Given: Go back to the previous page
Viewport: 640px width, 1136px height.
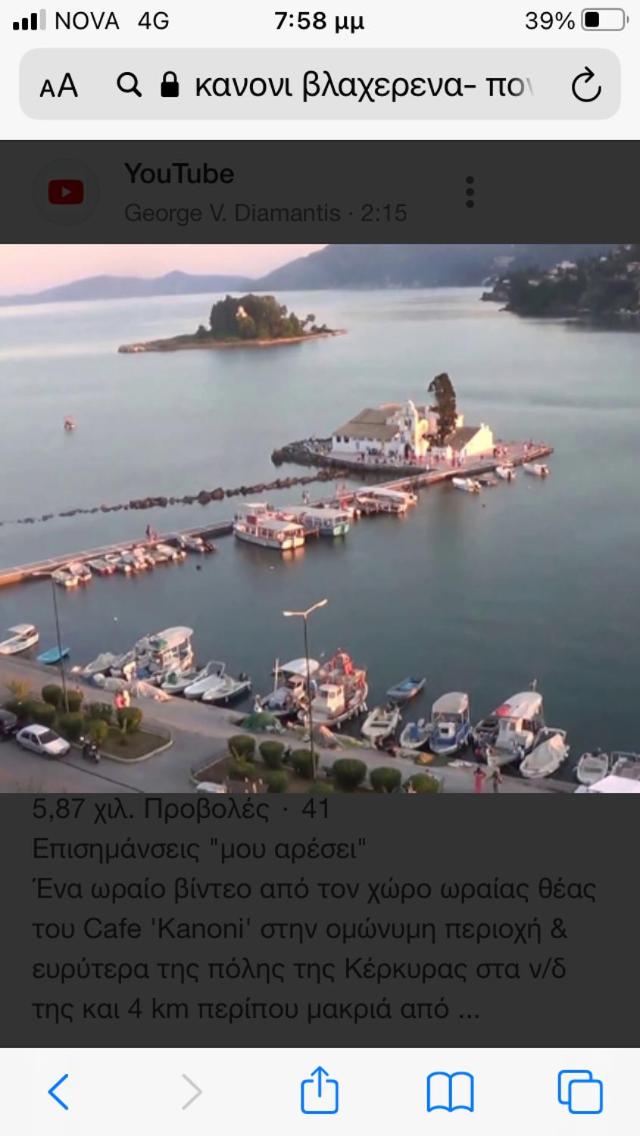Looking at the screenshot, I should (59, 1091).
